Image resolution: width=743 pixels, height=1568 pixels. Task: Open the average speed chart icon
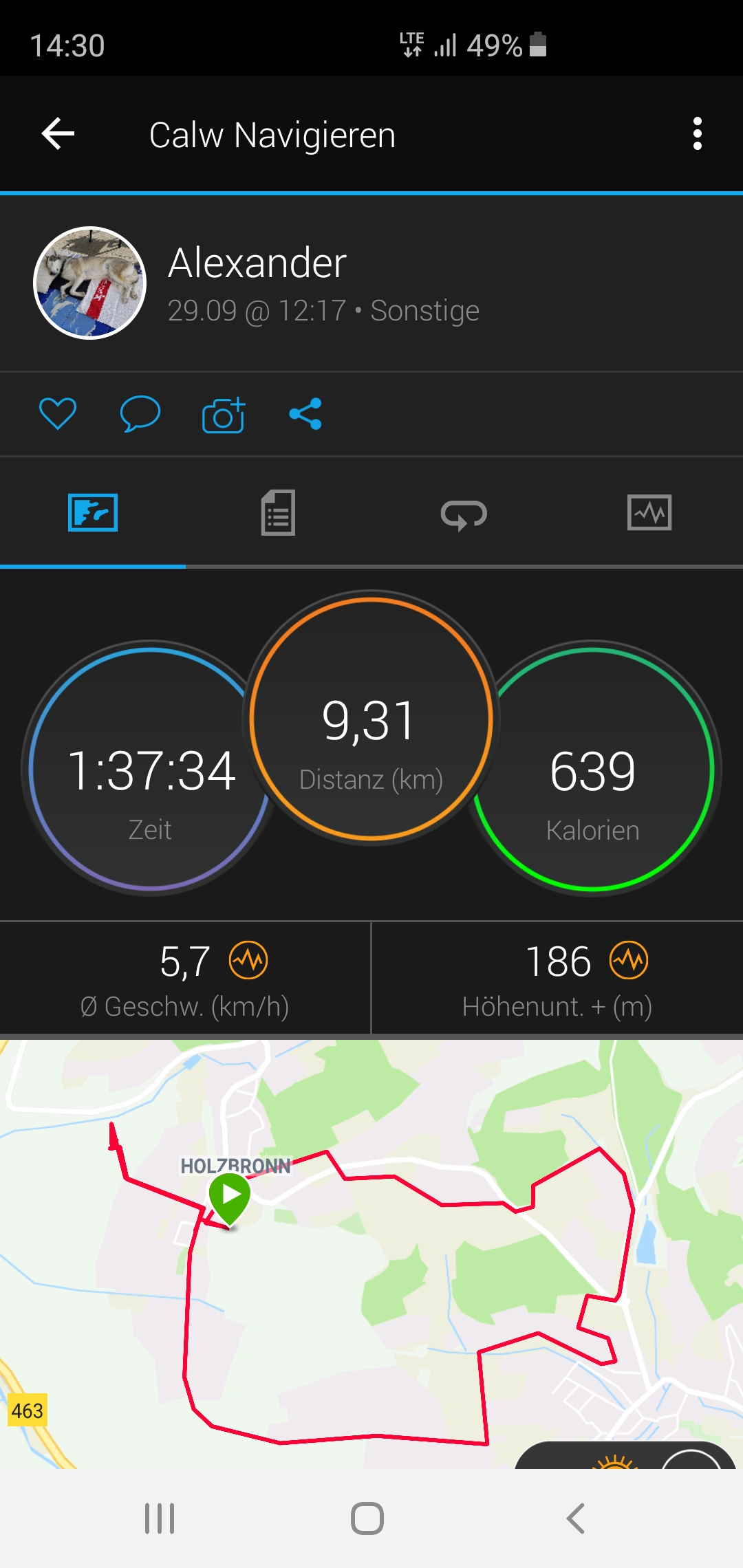248,960
